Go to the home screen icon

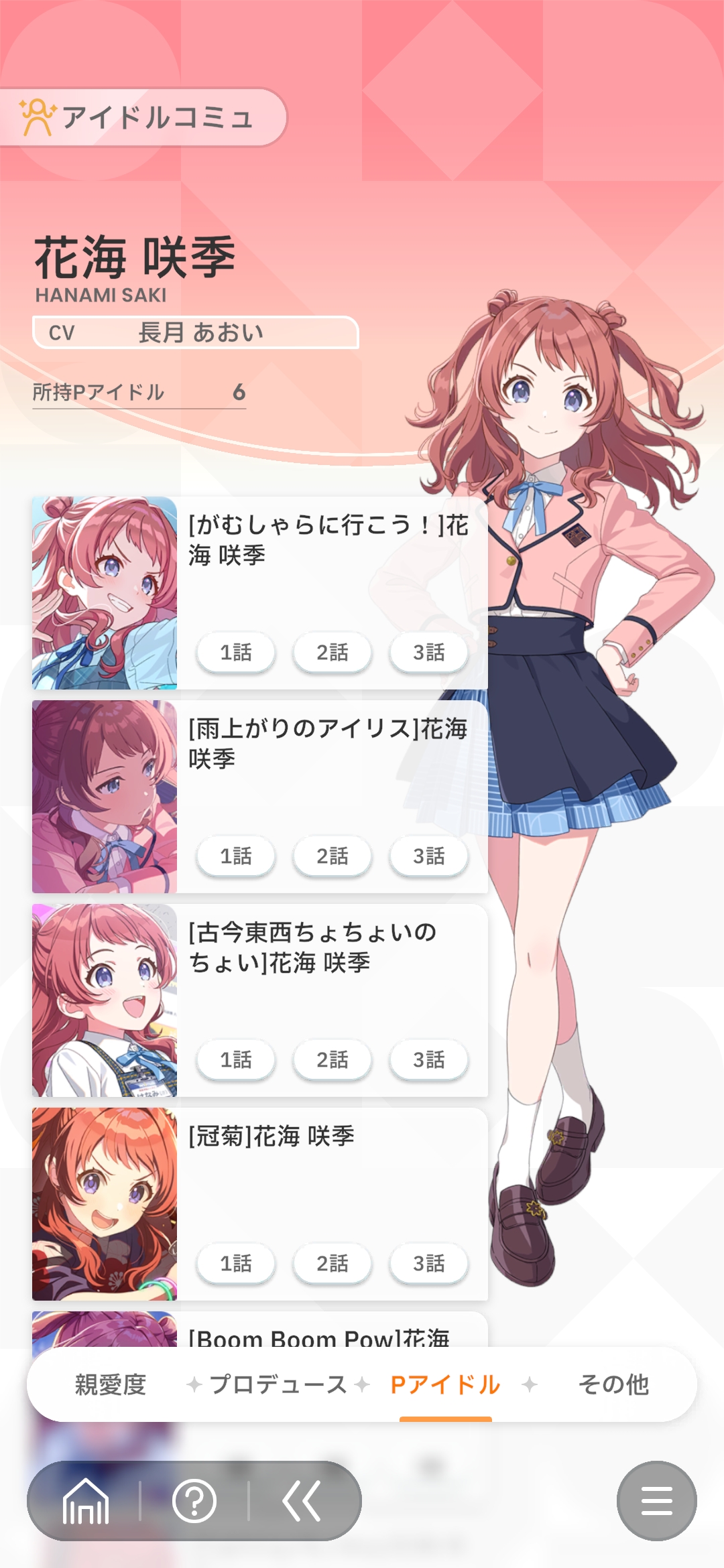tap(85, 1501)
